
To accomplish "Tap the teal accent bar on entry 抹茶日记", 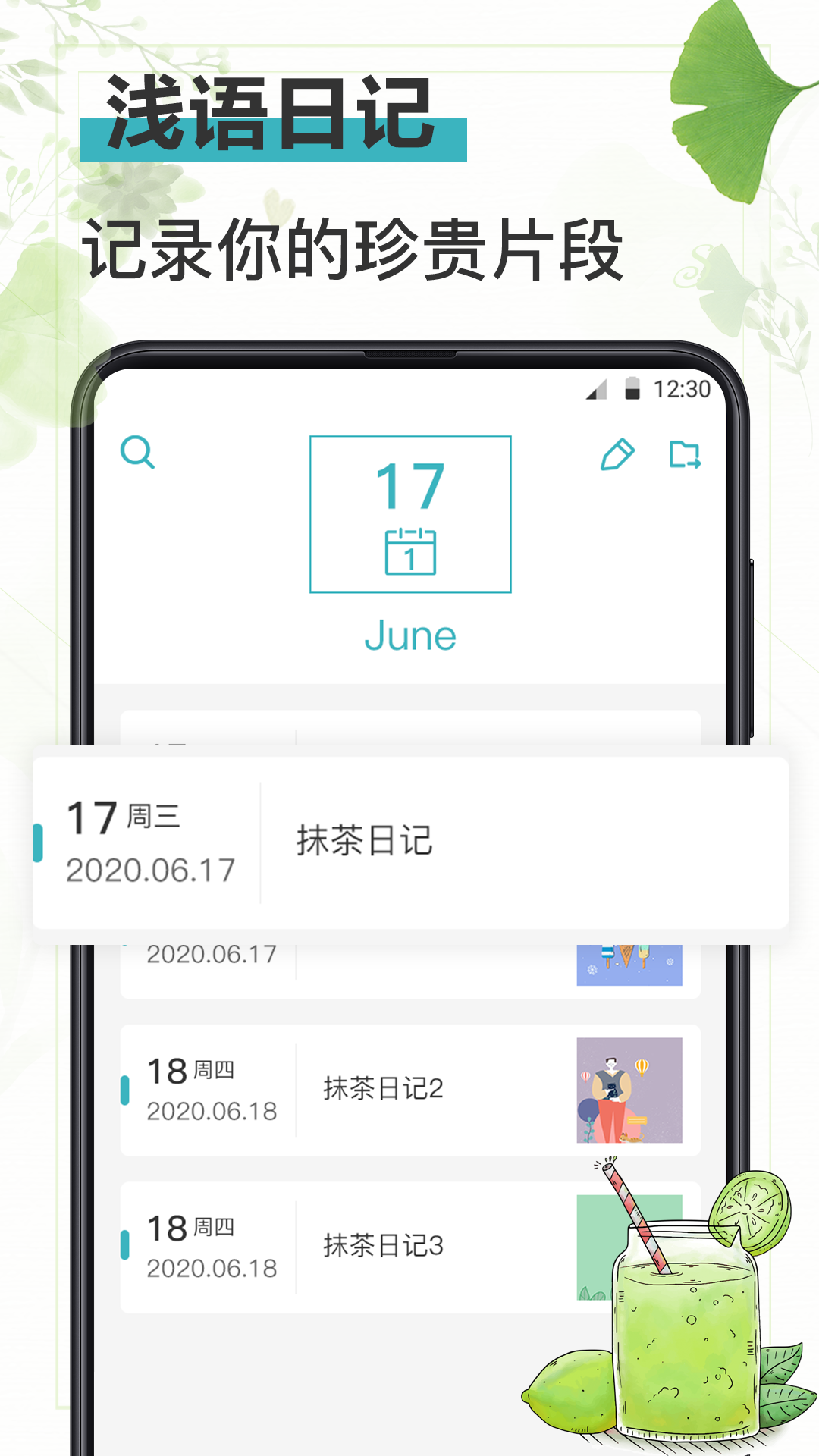I will click(x=38, y=842).
